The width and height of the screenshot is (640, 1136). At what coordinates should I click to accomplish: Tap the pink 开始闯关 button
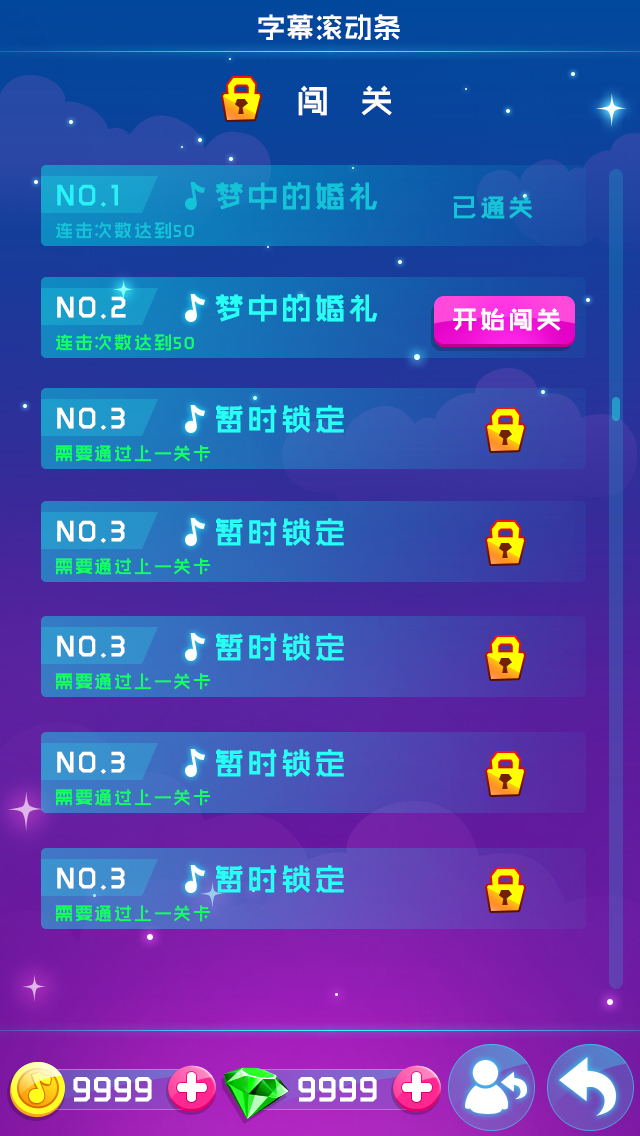pos(504,320)
